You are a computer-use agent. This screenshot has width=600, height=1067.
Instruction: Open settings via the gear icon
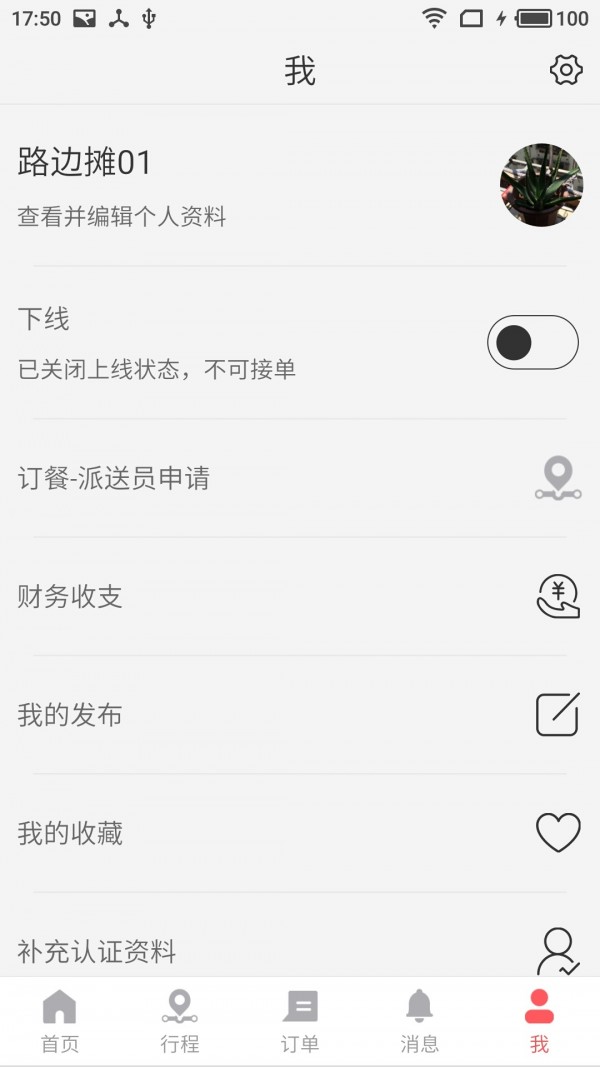(x=566, y=70)
